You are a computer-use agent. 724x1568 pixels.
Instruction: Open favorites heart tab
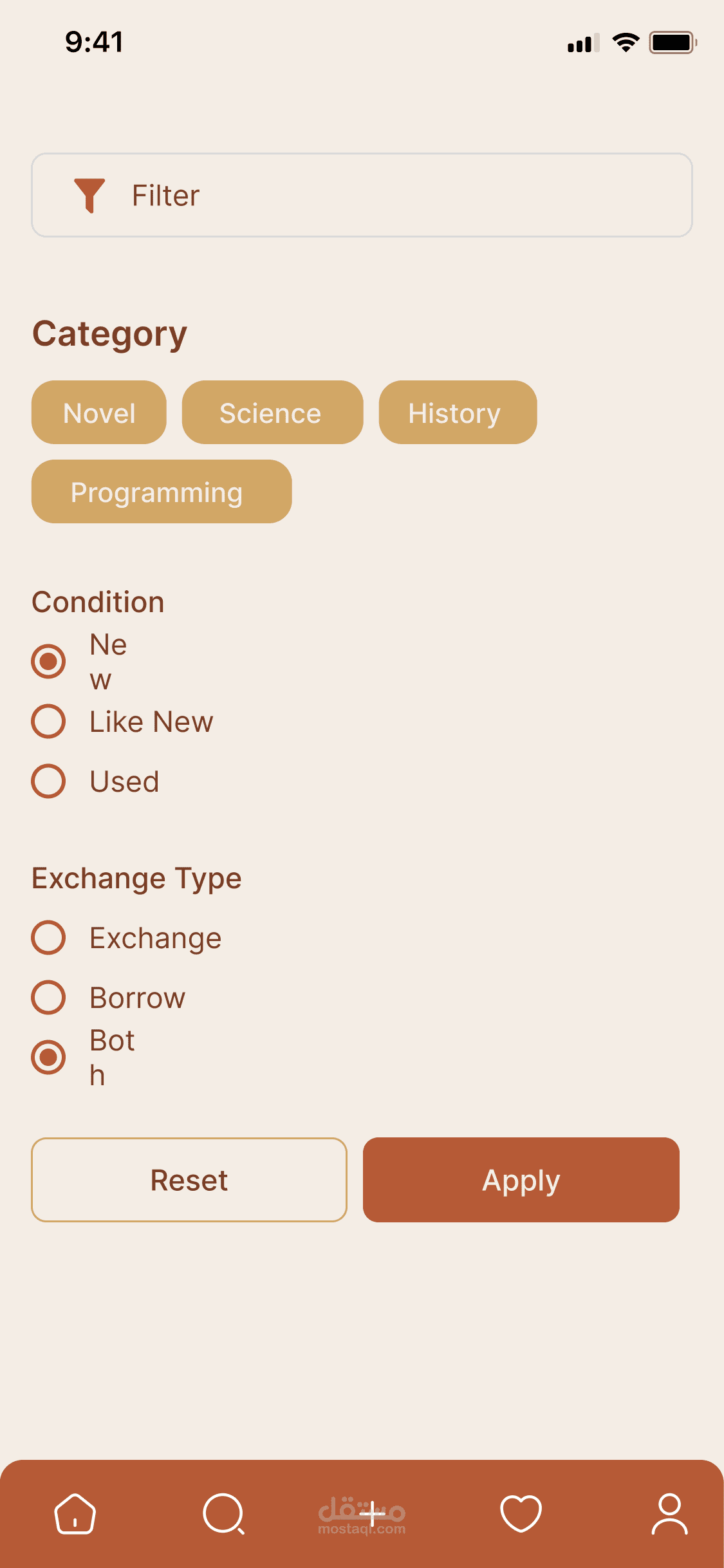(x=521, y=1514)
